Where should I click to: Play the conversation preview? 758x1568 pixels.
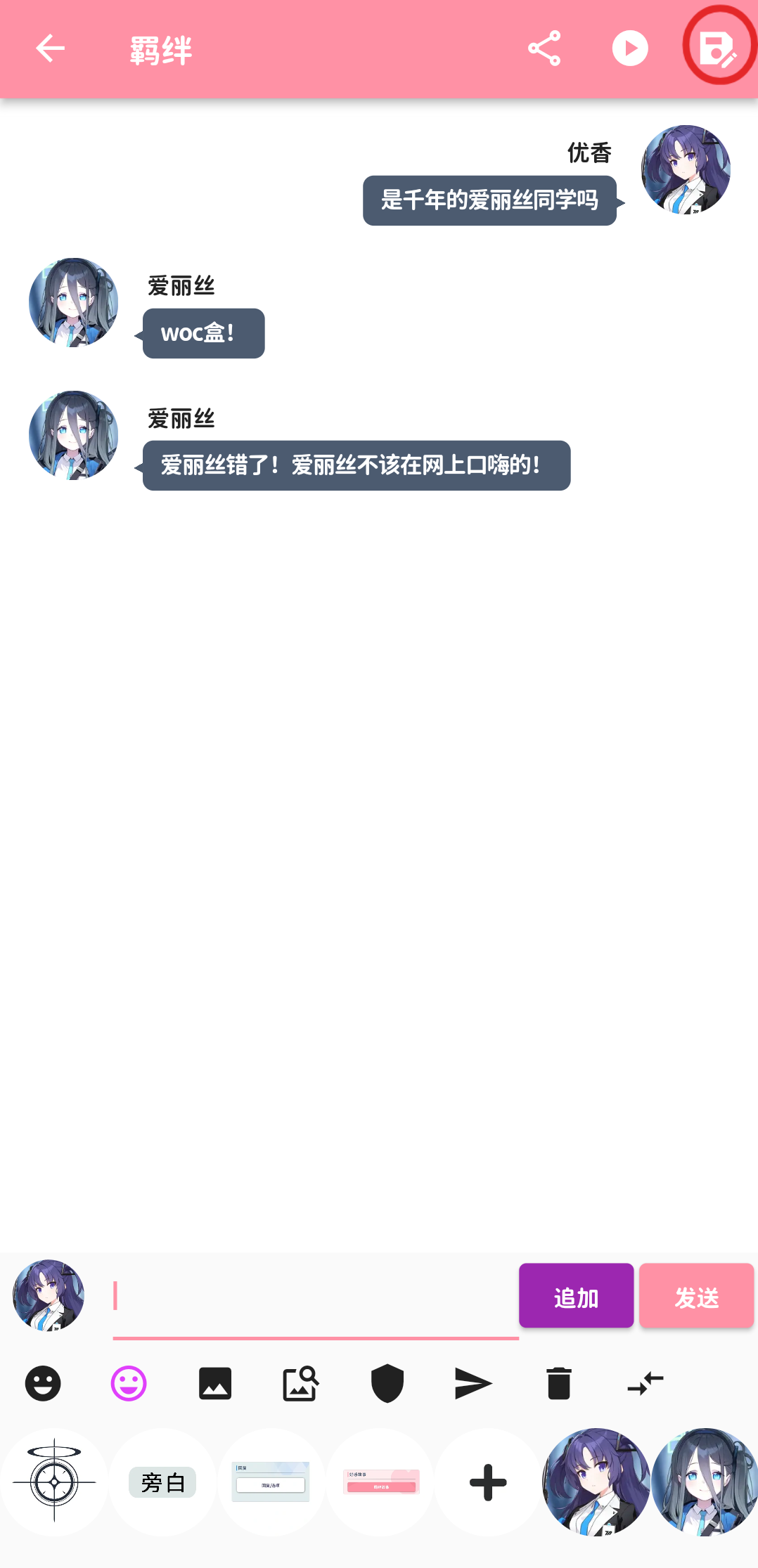[x=630, y=48]
